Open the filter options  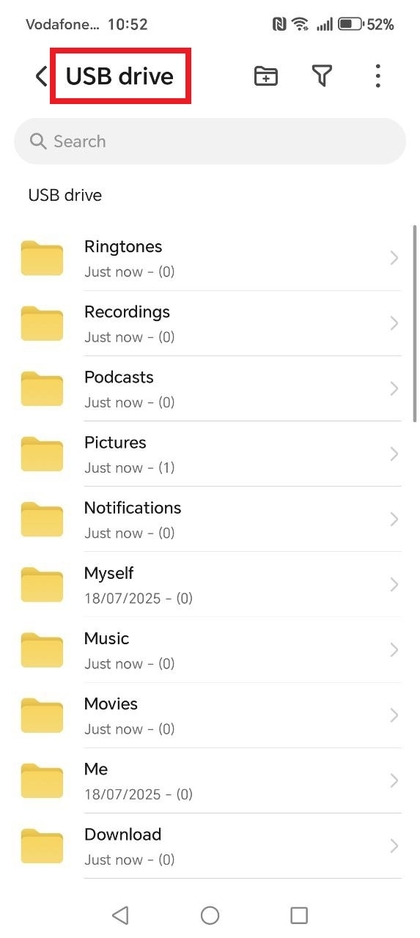coord(322,76)
